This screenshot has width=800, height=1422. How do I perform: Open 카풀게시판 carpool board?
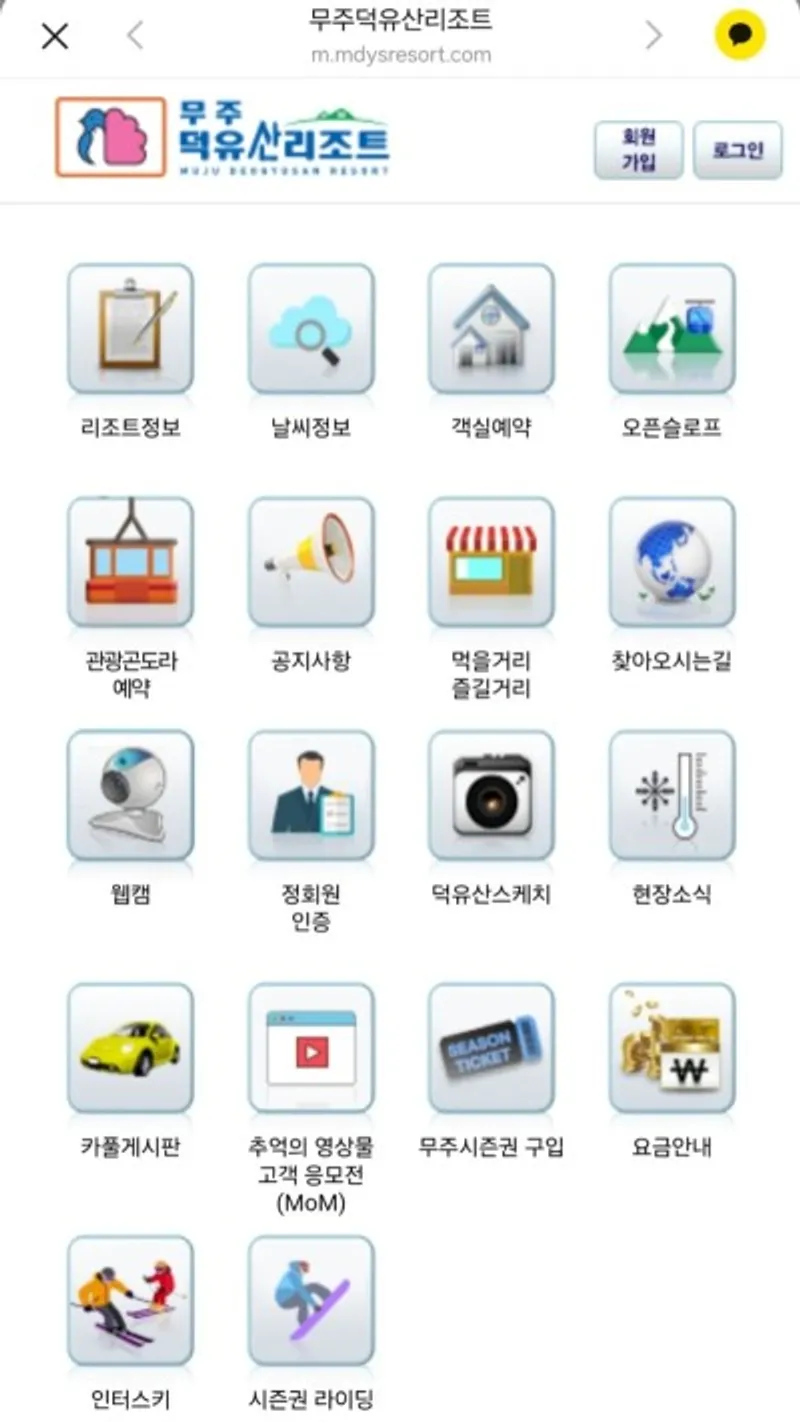tap(130, 1047)
